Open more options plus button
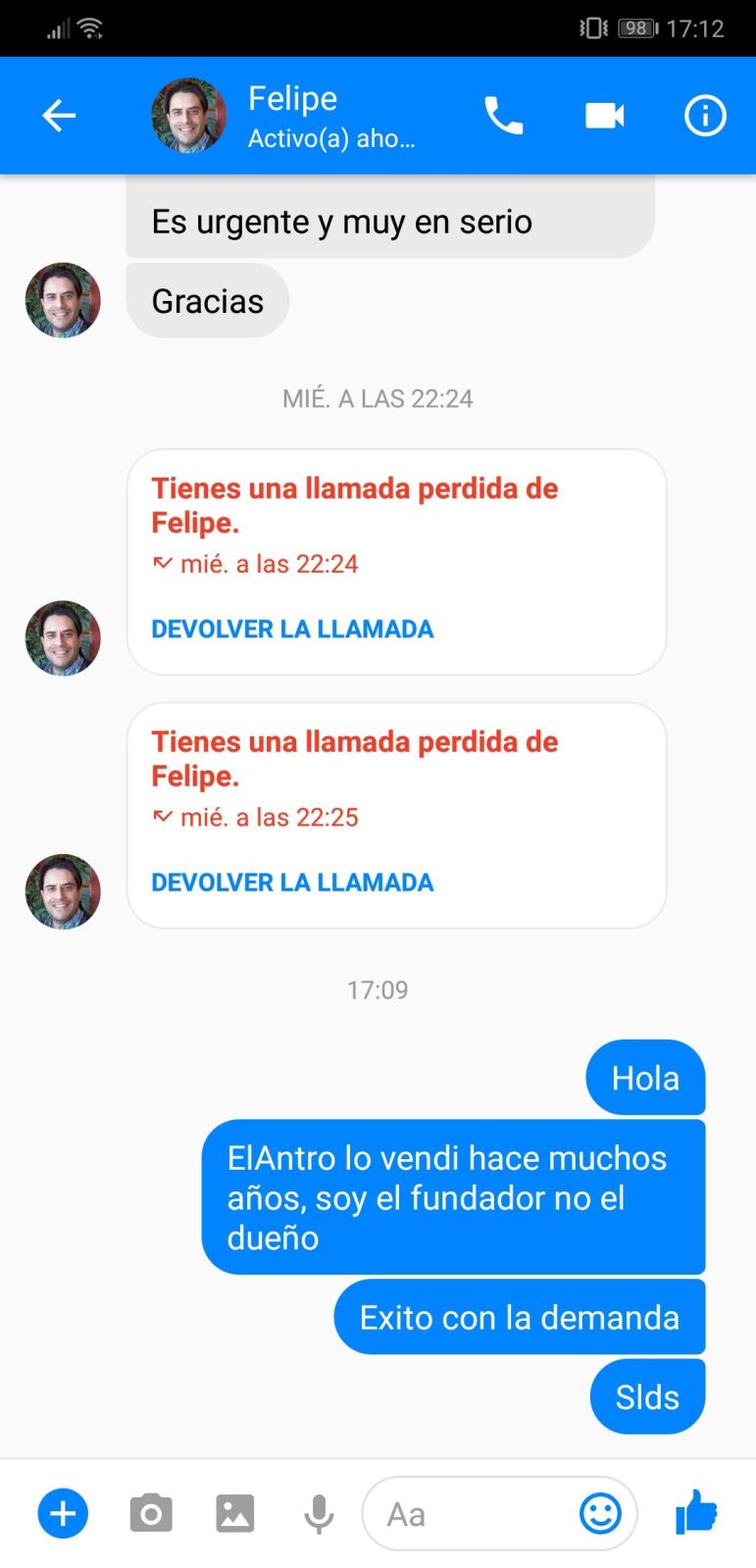756x1568 pixels. point(63,1513)
